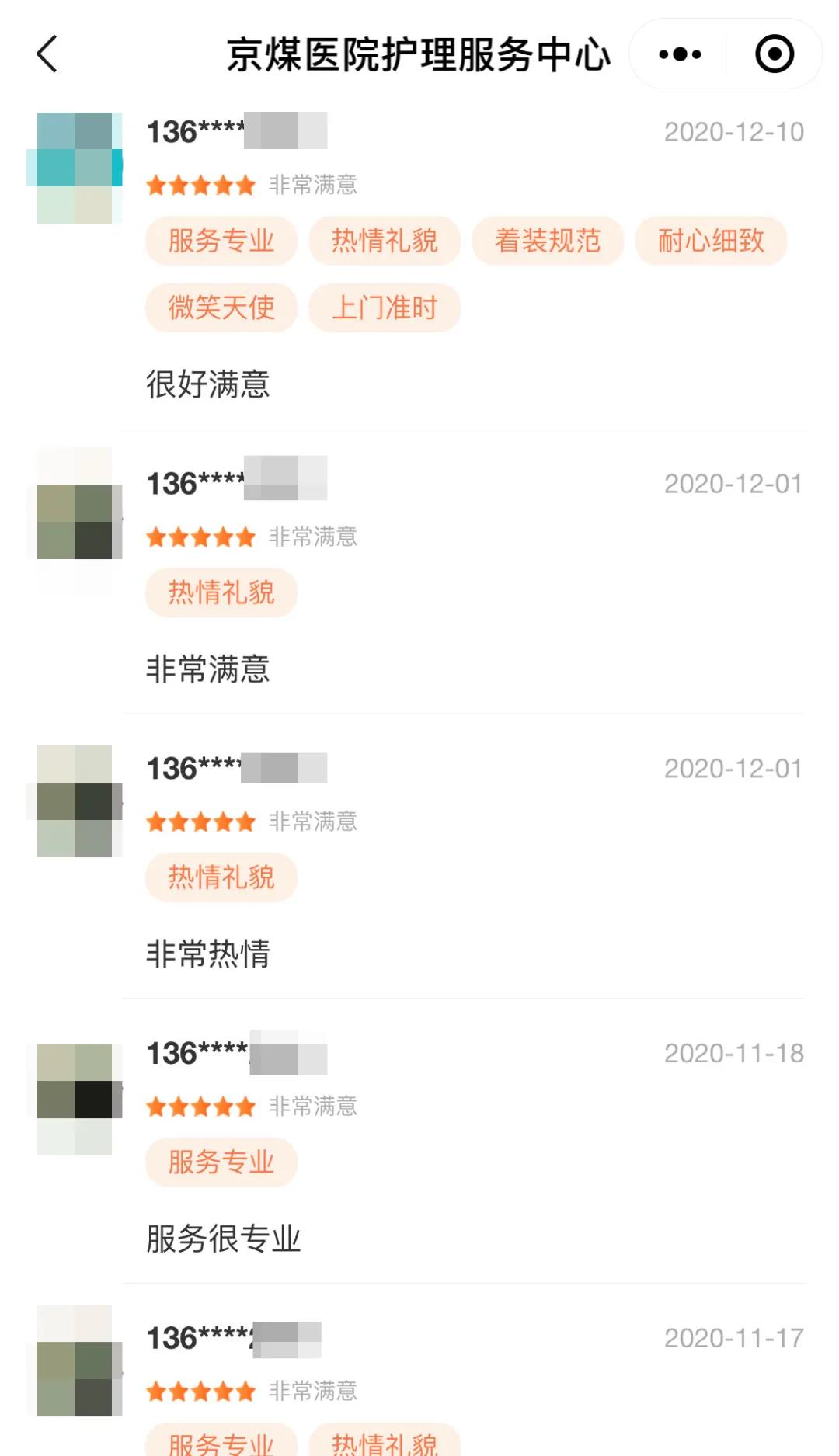Click the back arrow in the top bar
The width and height of the screenshot is (839, 1456).
(48, 54)
